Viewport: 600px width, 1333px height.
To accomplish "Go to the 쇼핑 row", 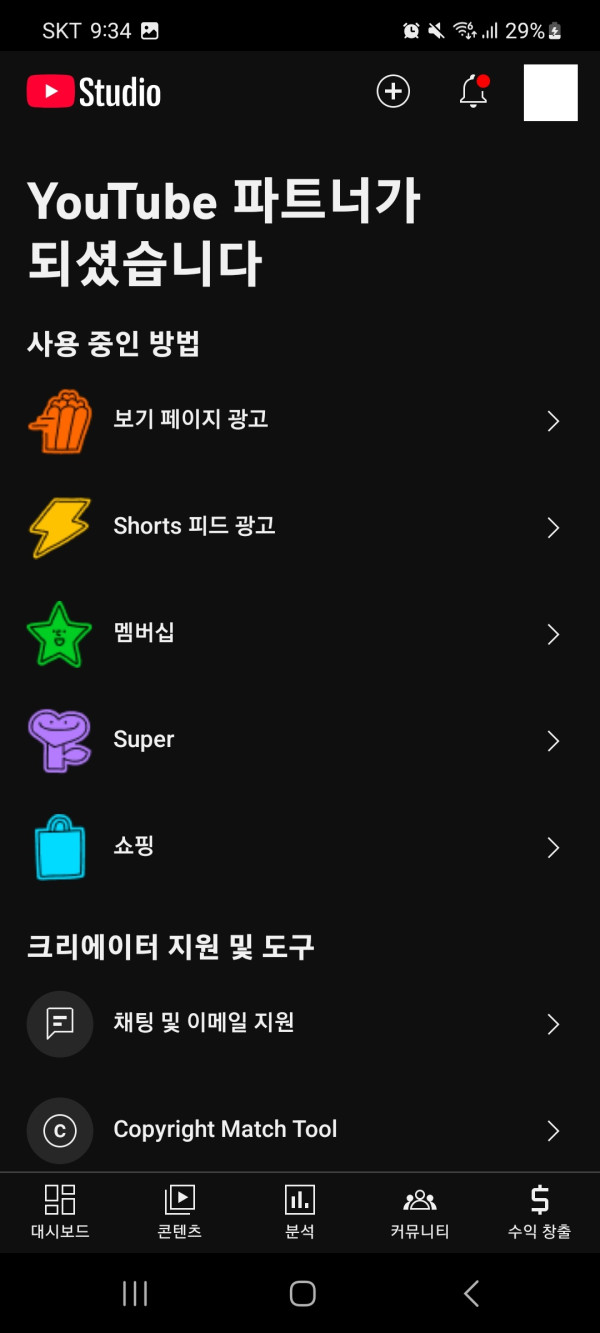I will pyautogui.click(x=300, y=848).
